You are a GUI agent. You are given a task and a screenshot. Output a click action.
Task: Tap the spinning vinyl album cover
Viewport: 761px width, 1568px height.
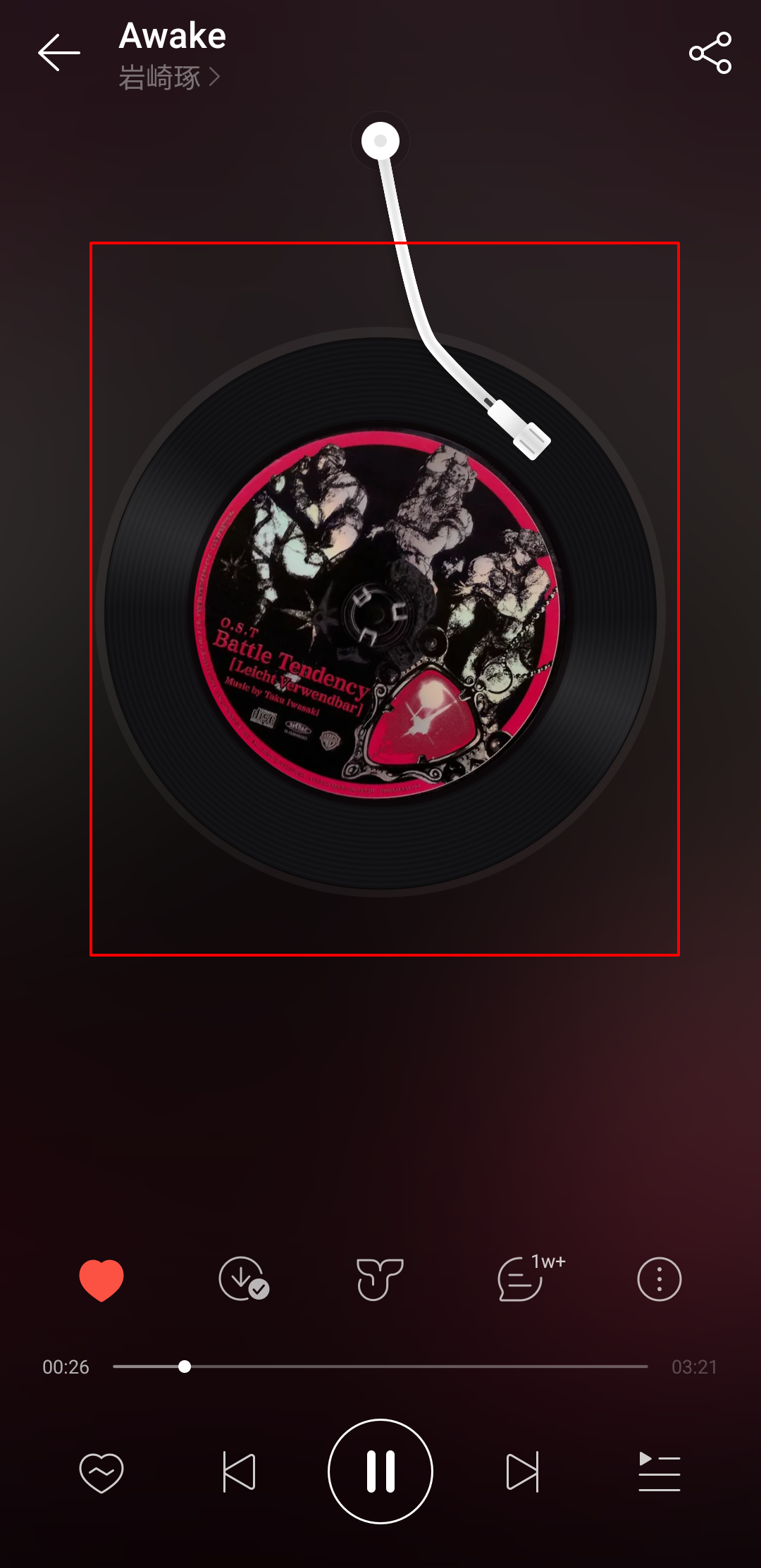(380, 613)
